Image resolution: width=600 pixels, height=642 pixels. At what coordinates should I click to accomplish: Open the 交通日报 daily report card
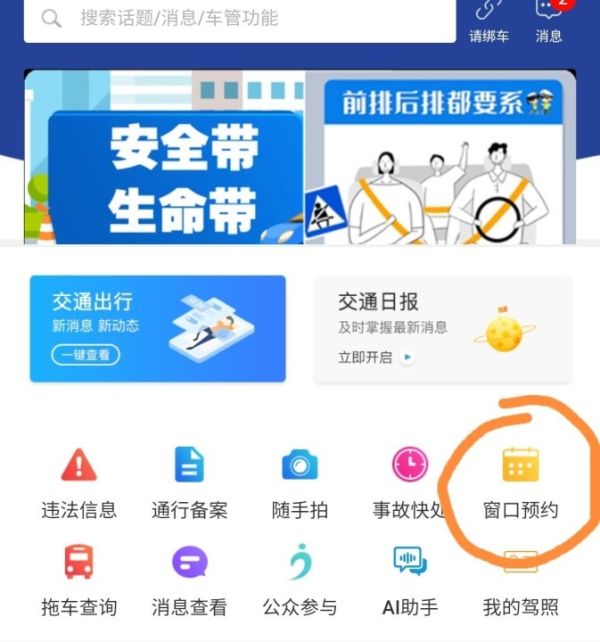point(443,329)
